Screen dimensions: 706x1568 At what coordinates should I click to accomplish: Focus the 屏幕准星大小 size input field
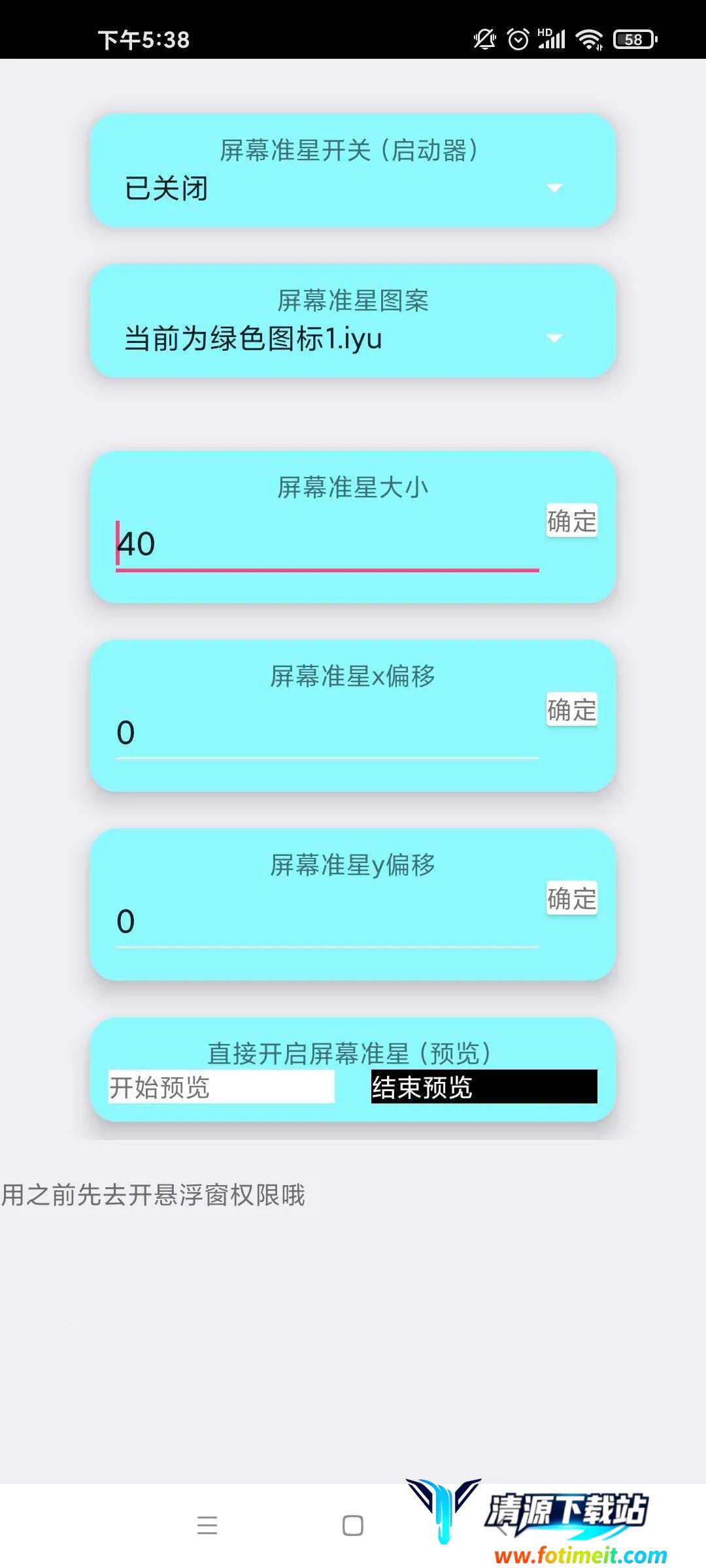pos(327,545)
